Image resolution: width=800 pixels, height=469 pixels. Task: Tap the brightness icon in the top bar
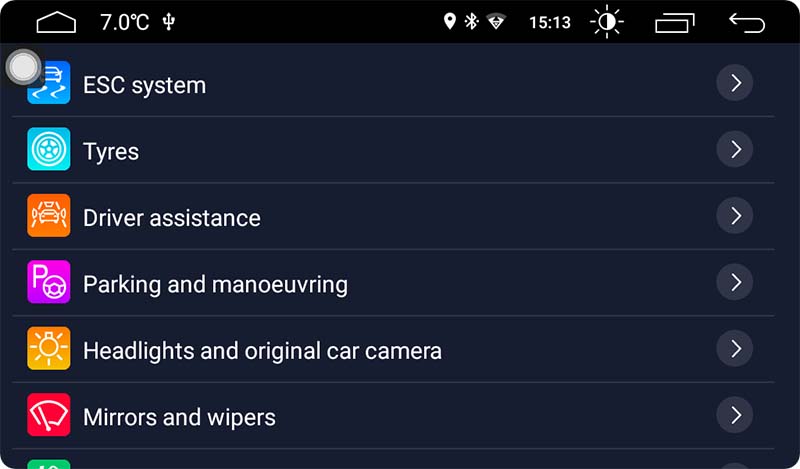[606, 22]
